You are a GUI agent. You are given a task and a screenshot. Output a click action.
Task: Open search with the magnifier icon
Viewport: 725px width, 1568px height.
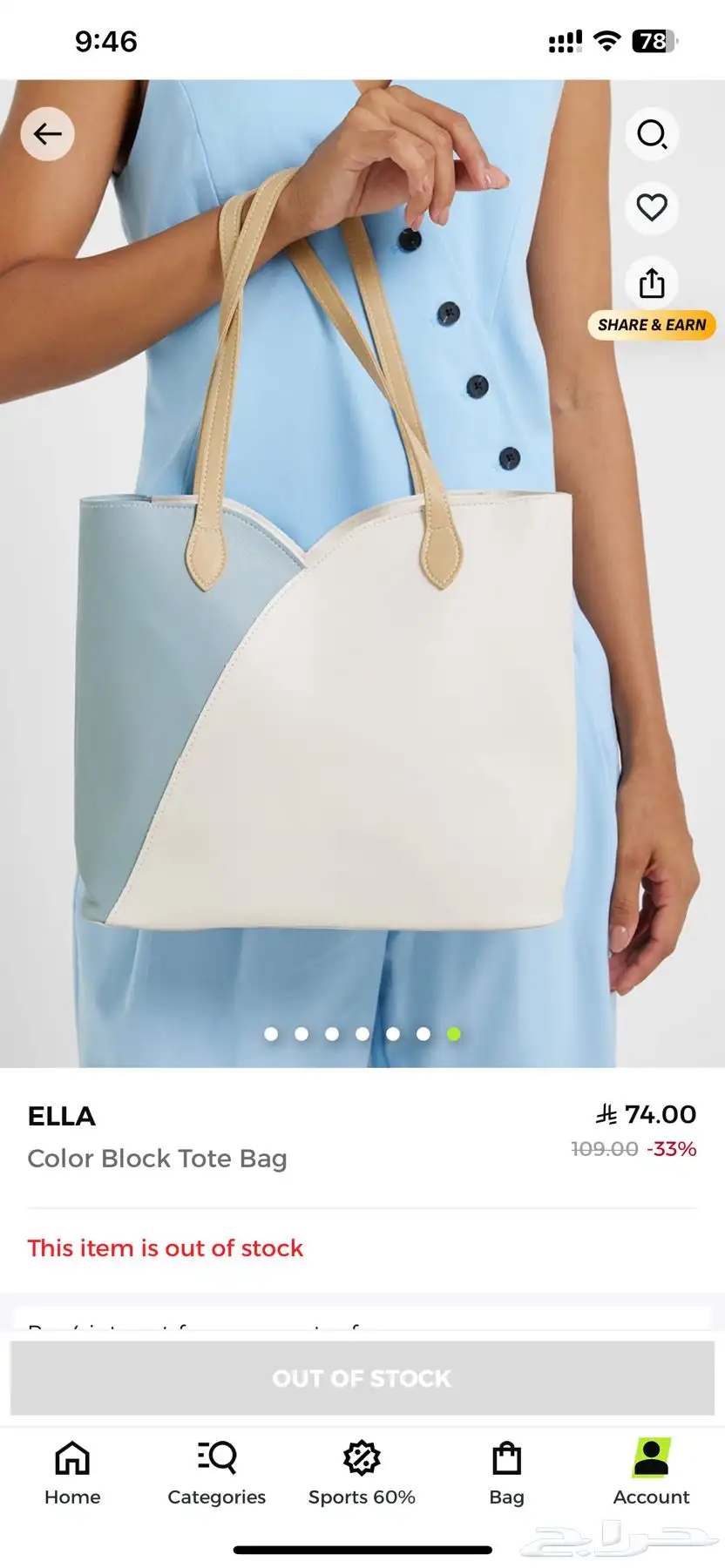click(652, 134)
